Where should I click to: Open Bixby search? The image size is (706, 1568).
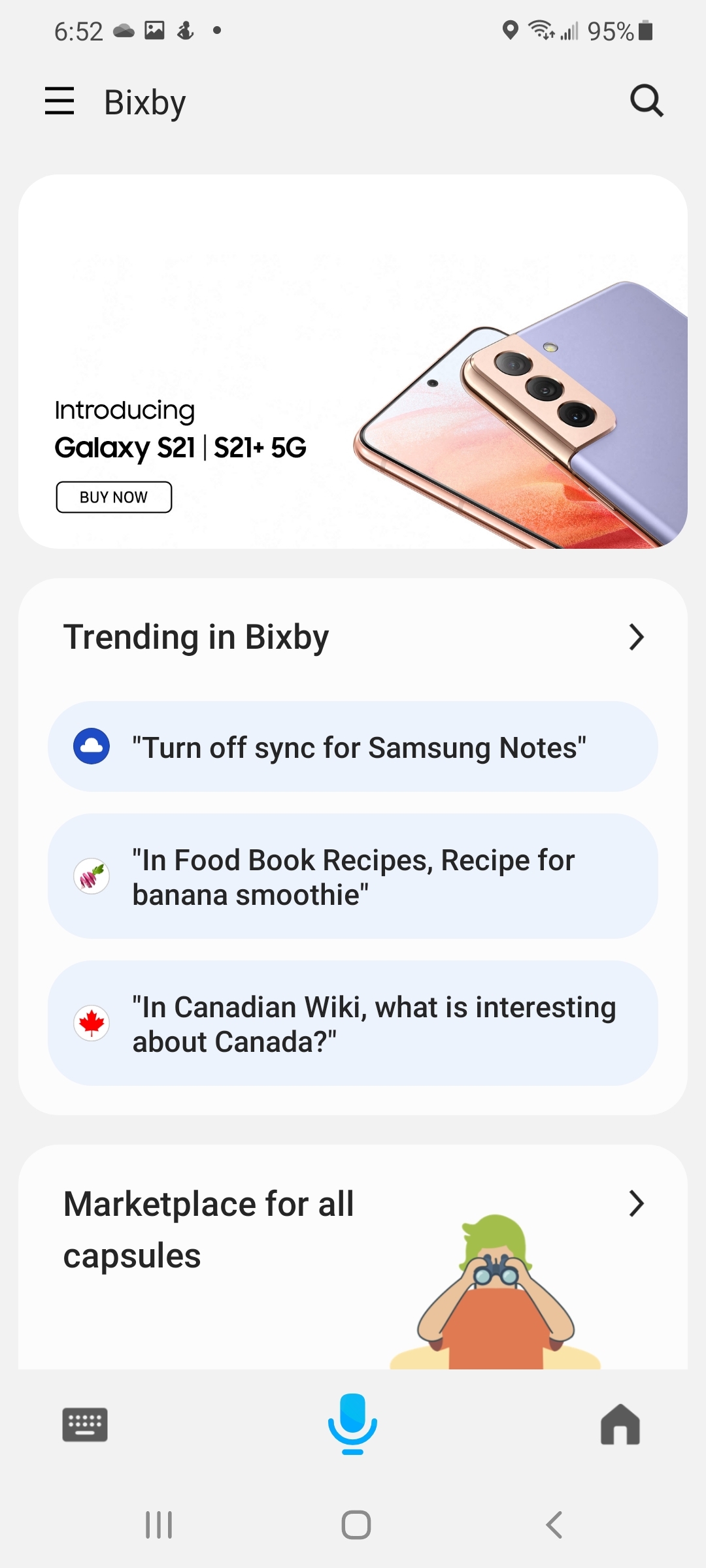coord(647,101)
